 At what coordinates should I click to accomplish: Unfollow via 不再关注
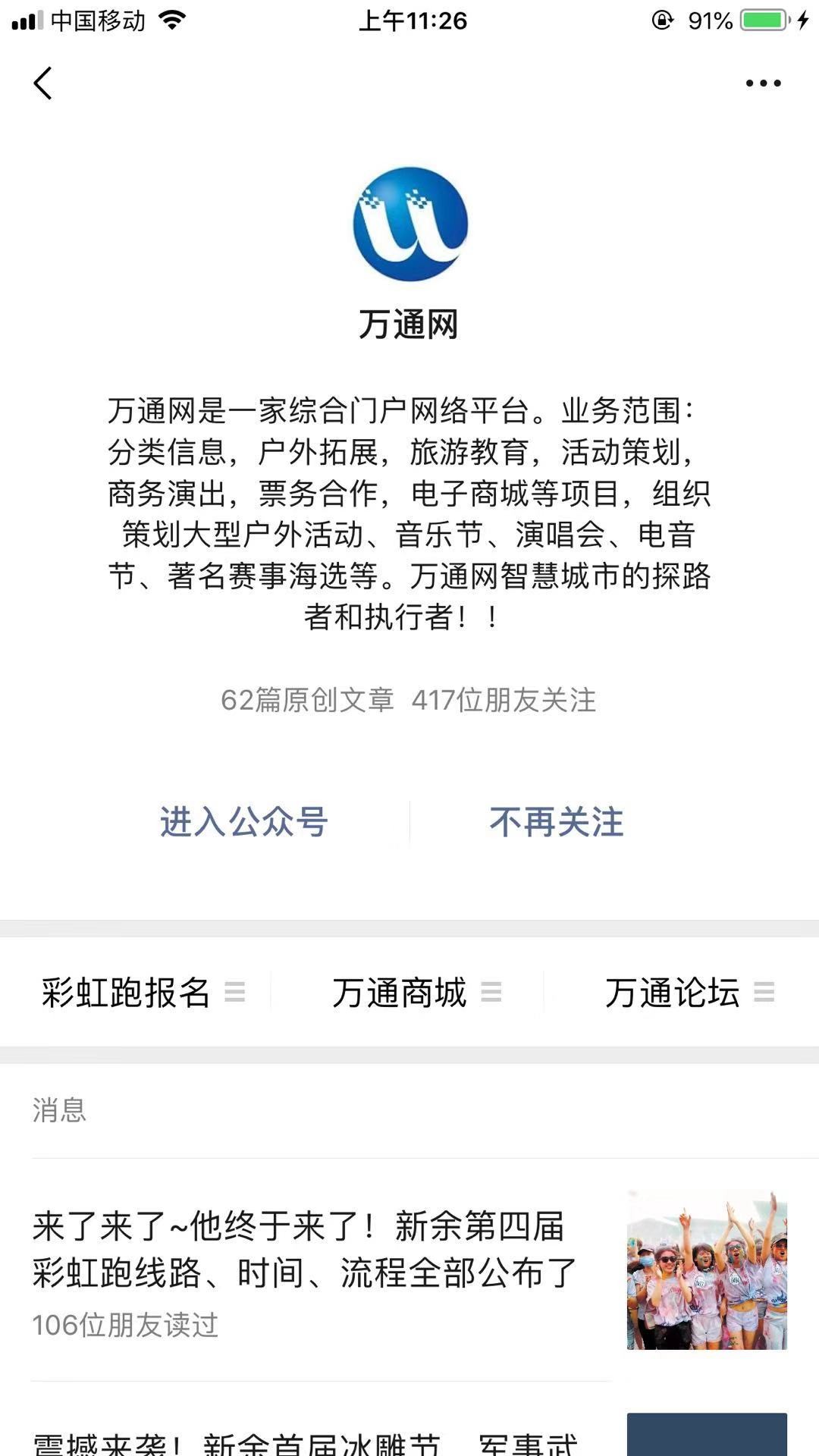coord(557,822)
